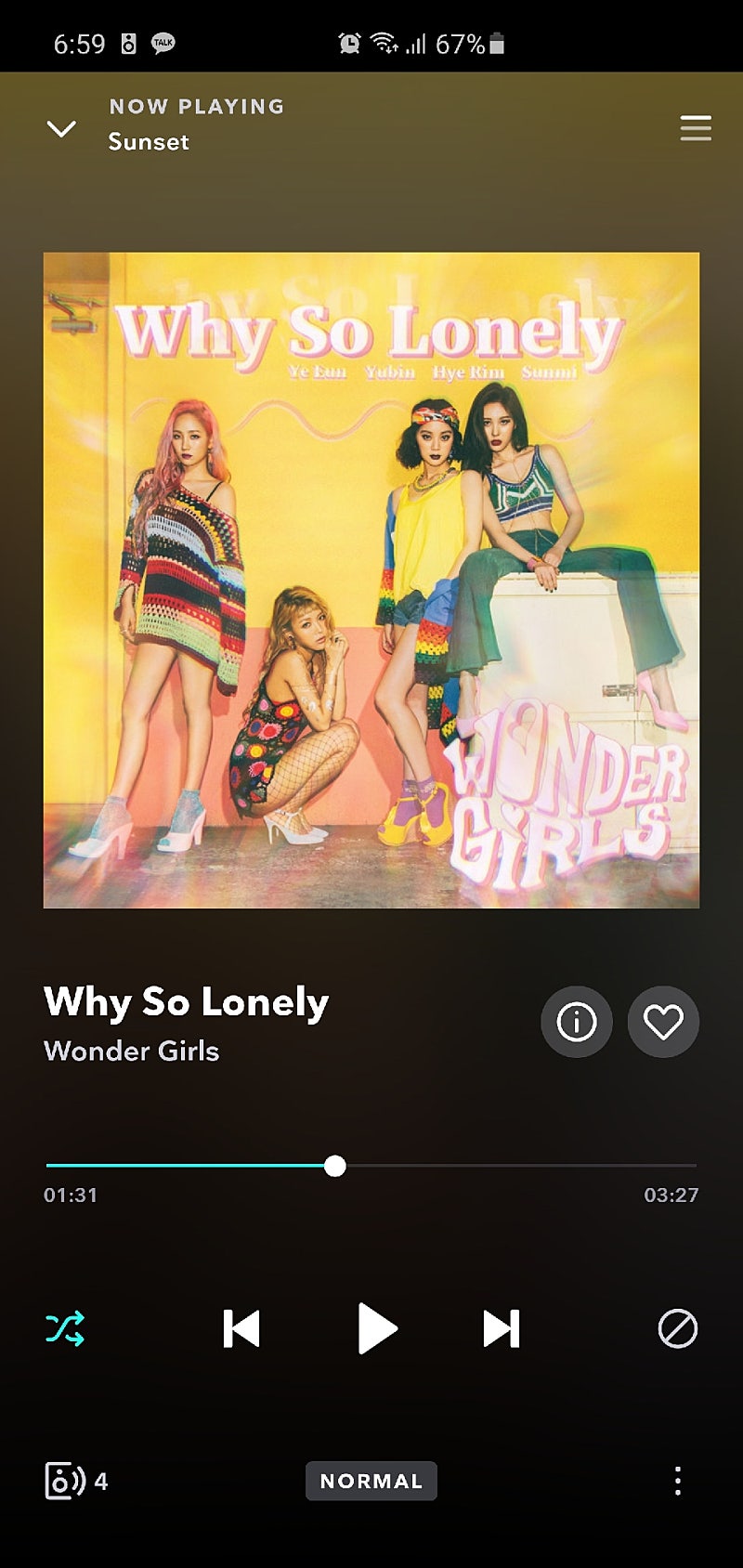View track info for Why So Lonely

pyautogui.click(x=576, y=1022)
